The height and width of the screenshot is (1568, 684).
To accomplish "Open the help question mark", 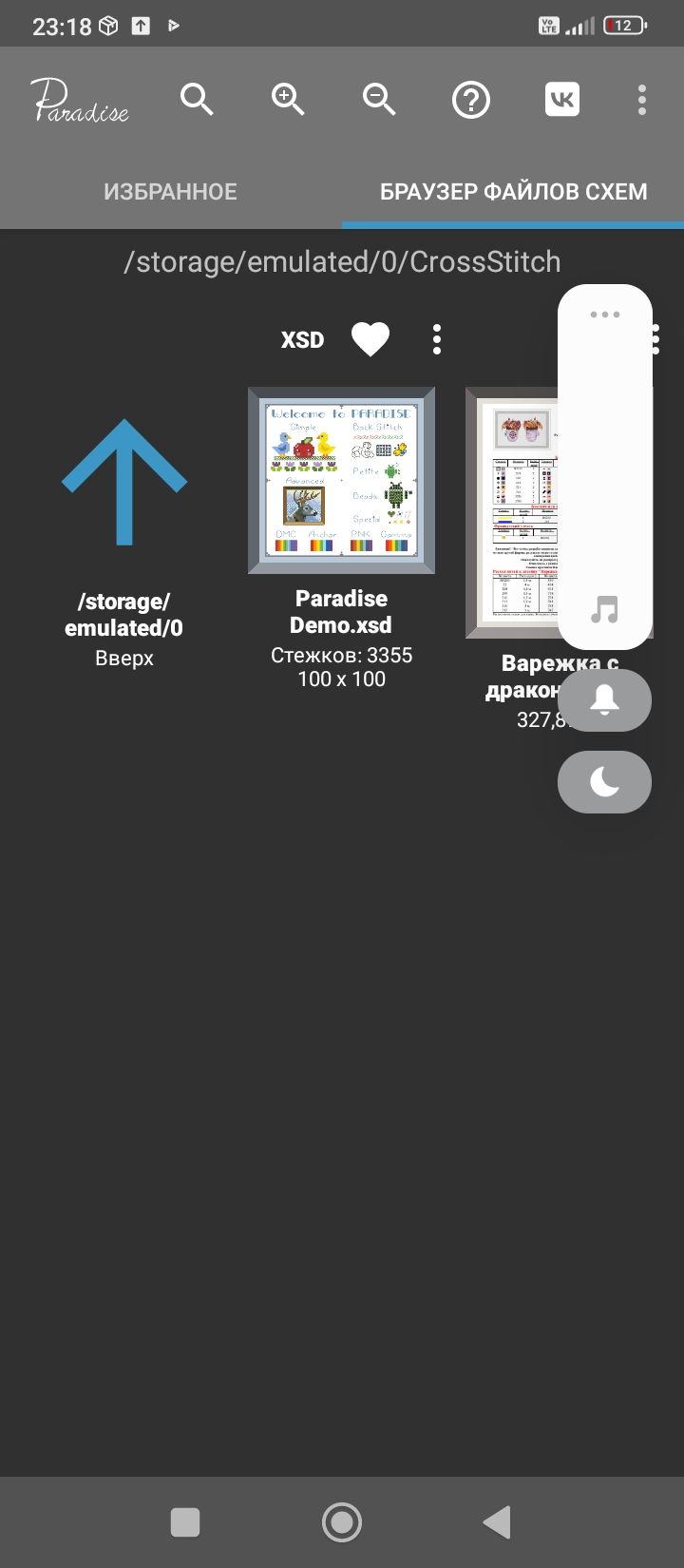I will [x=470, y=99].
